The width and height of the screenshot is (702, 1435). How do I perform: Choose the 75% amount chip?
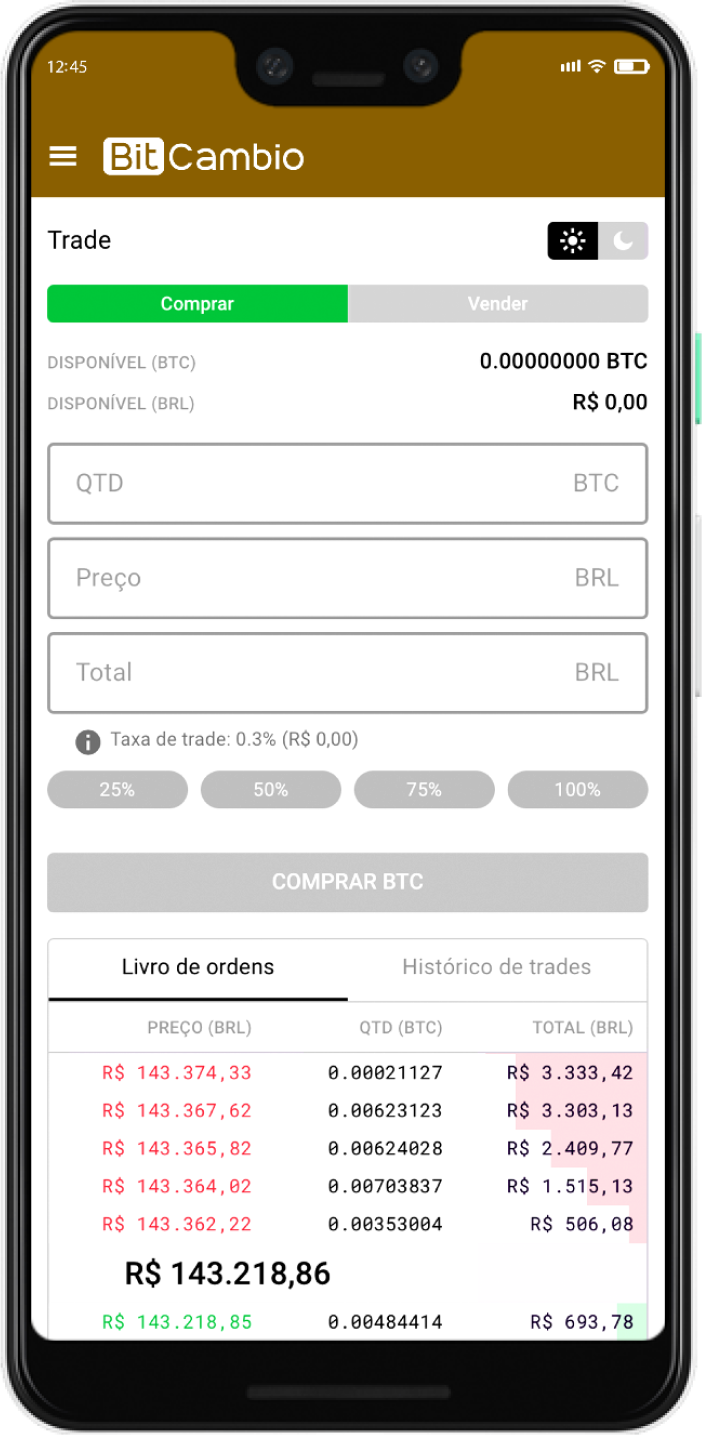click(424, 790)
